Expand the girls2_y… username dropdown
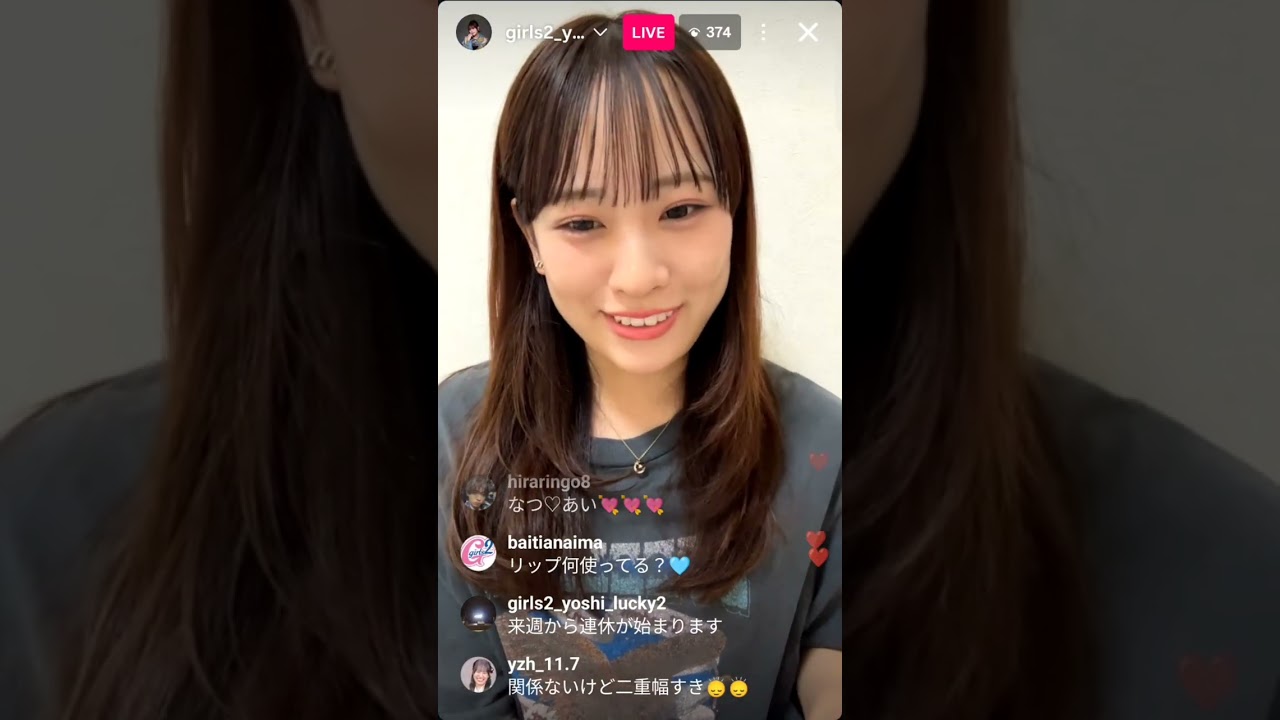The height and width of the screenshot is (720, 1280). (599, 32)
